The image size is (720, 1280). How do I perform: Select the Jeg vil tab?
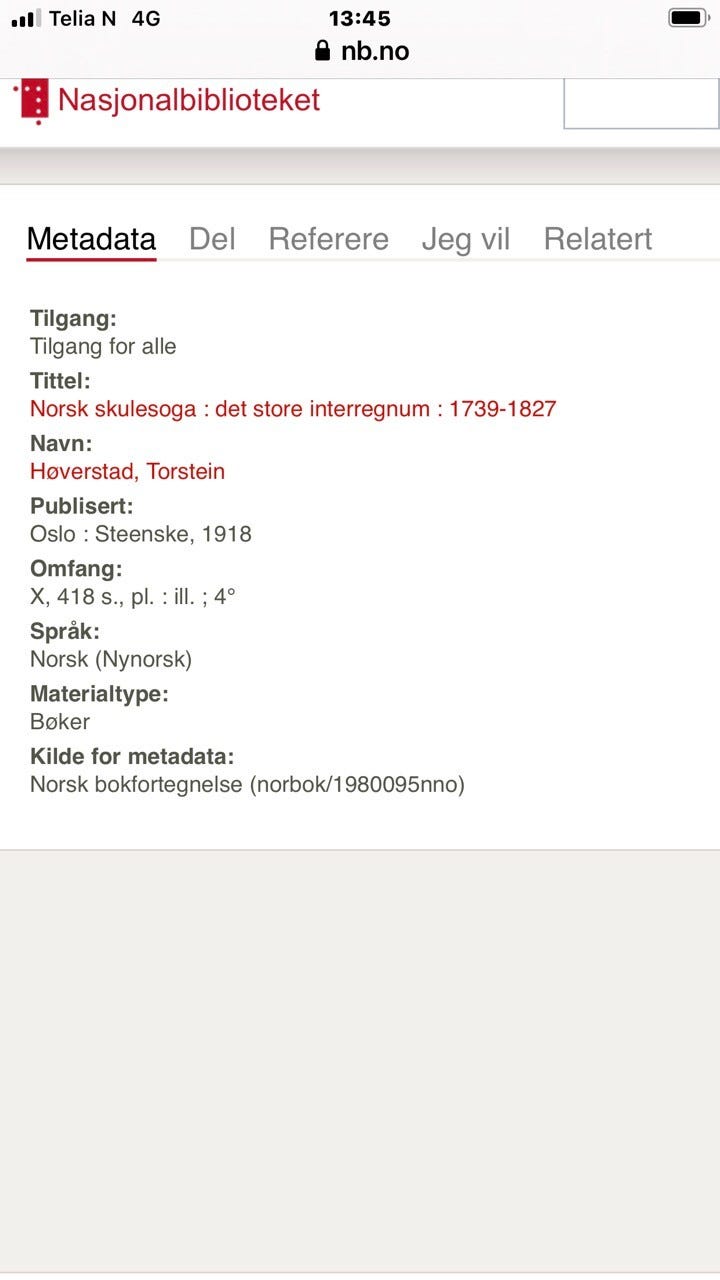tap(465, 239)
